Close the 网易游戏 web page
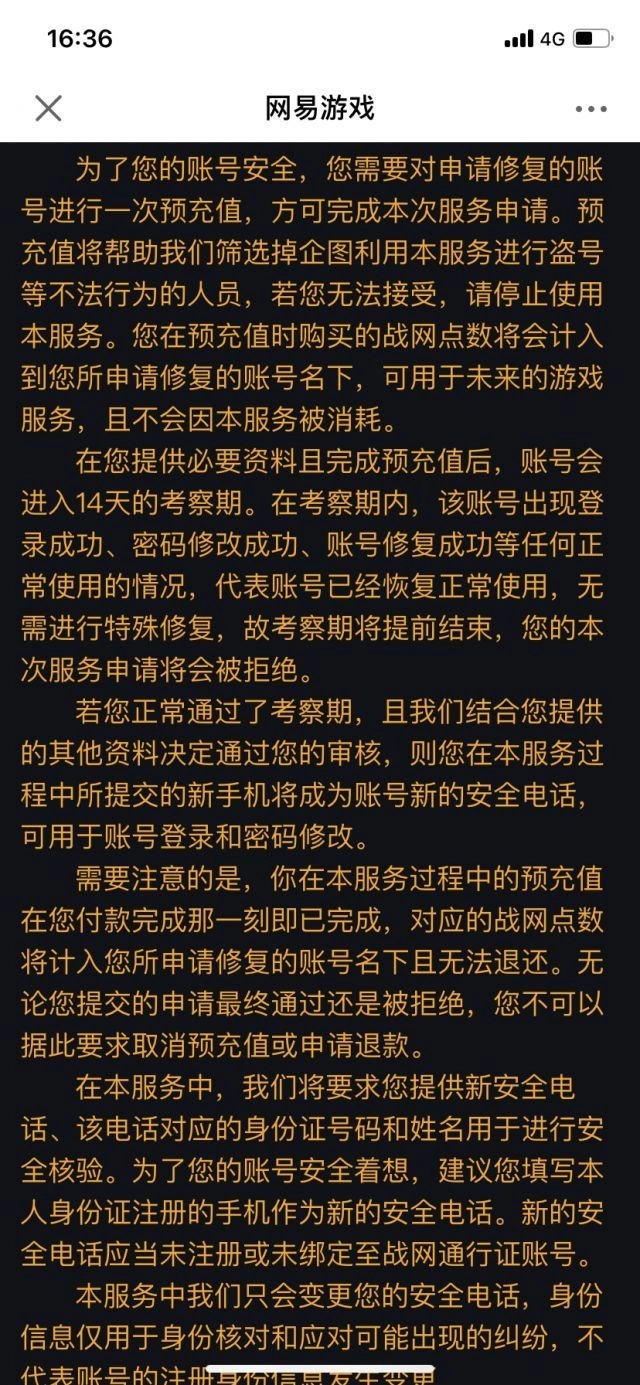640x1385 pixels. [48, 108]
